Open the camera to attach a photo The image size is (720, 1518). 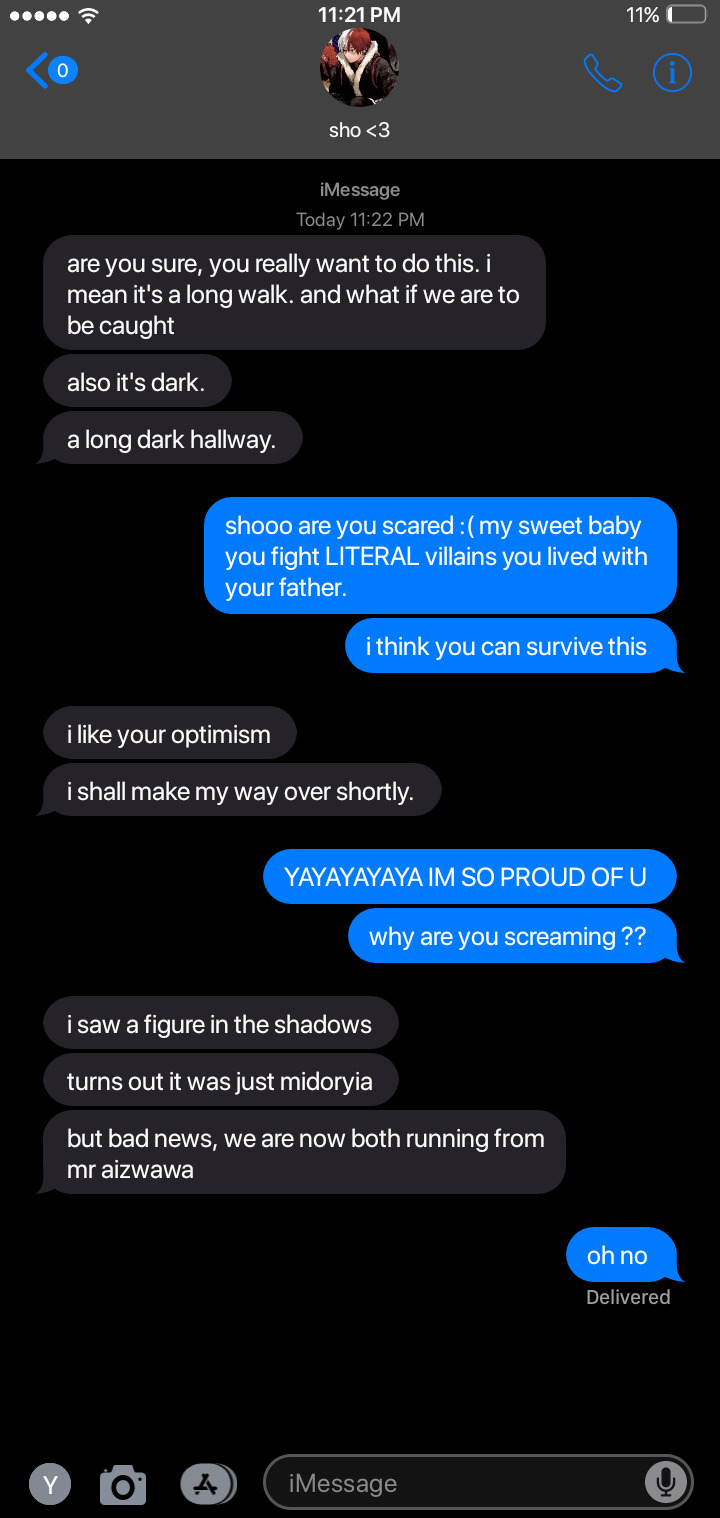123,1484
